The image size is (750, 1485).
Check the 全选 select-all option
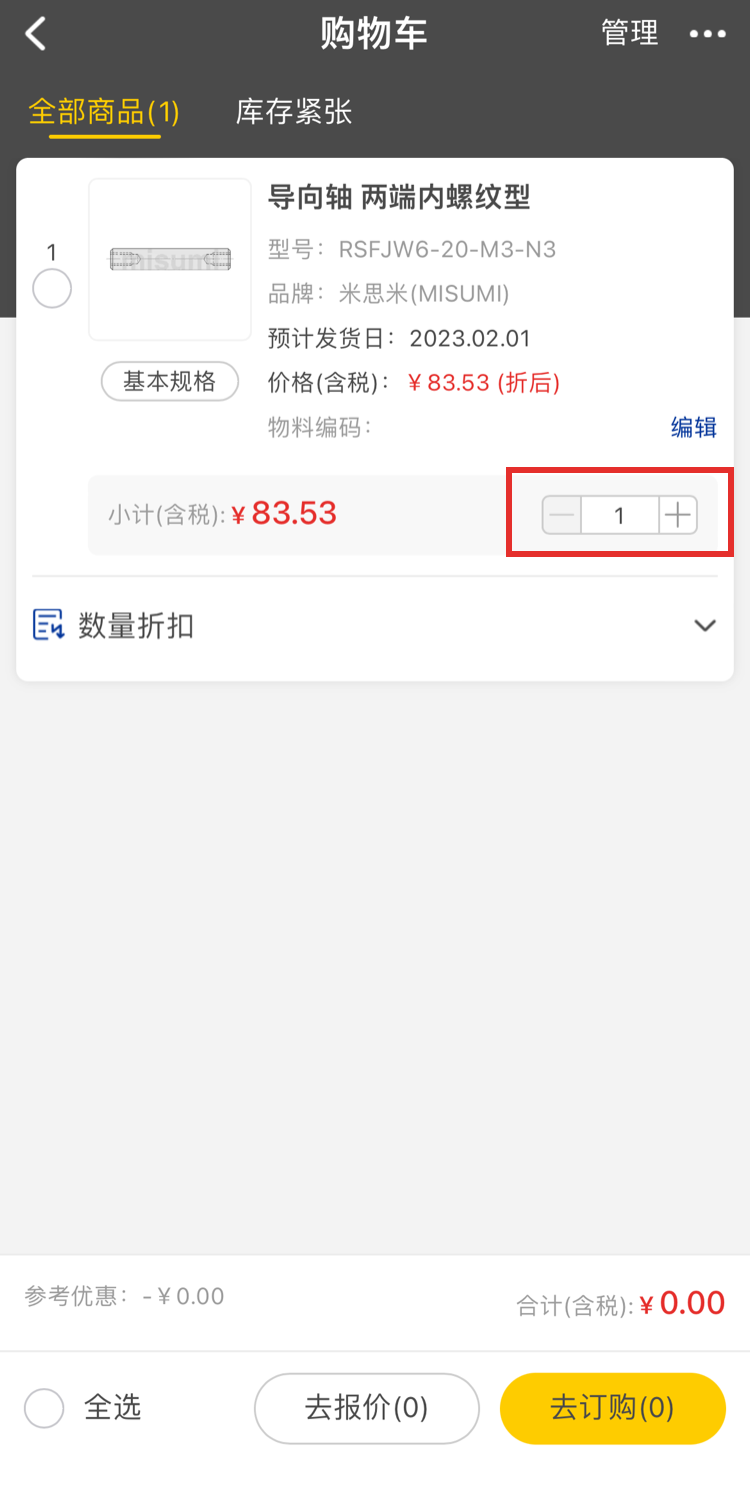click(45, 1408)
